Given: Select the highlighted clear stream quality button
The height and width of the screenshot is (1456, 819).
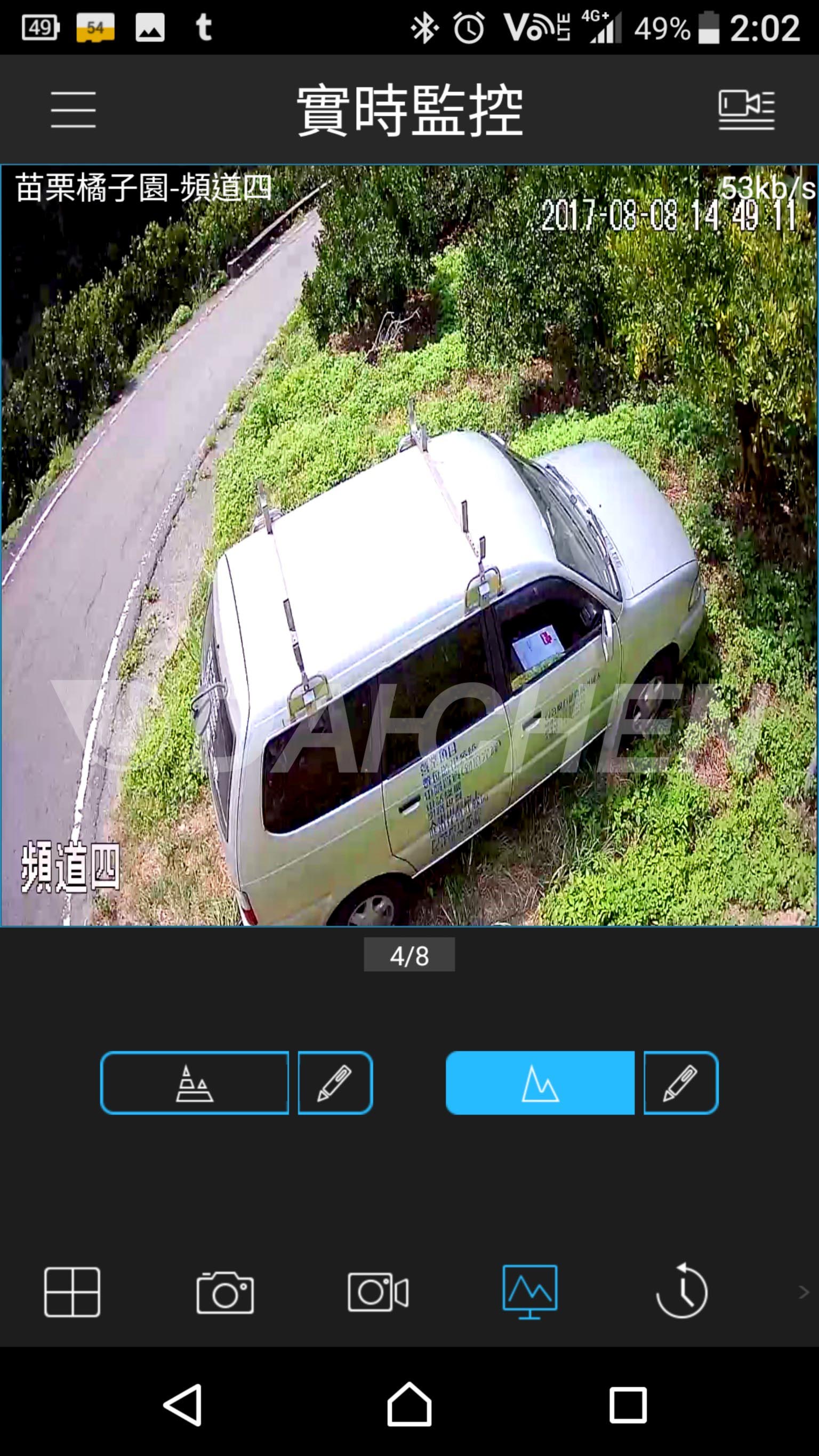Looking at the screenshot, I should [x=540, y=1083].
